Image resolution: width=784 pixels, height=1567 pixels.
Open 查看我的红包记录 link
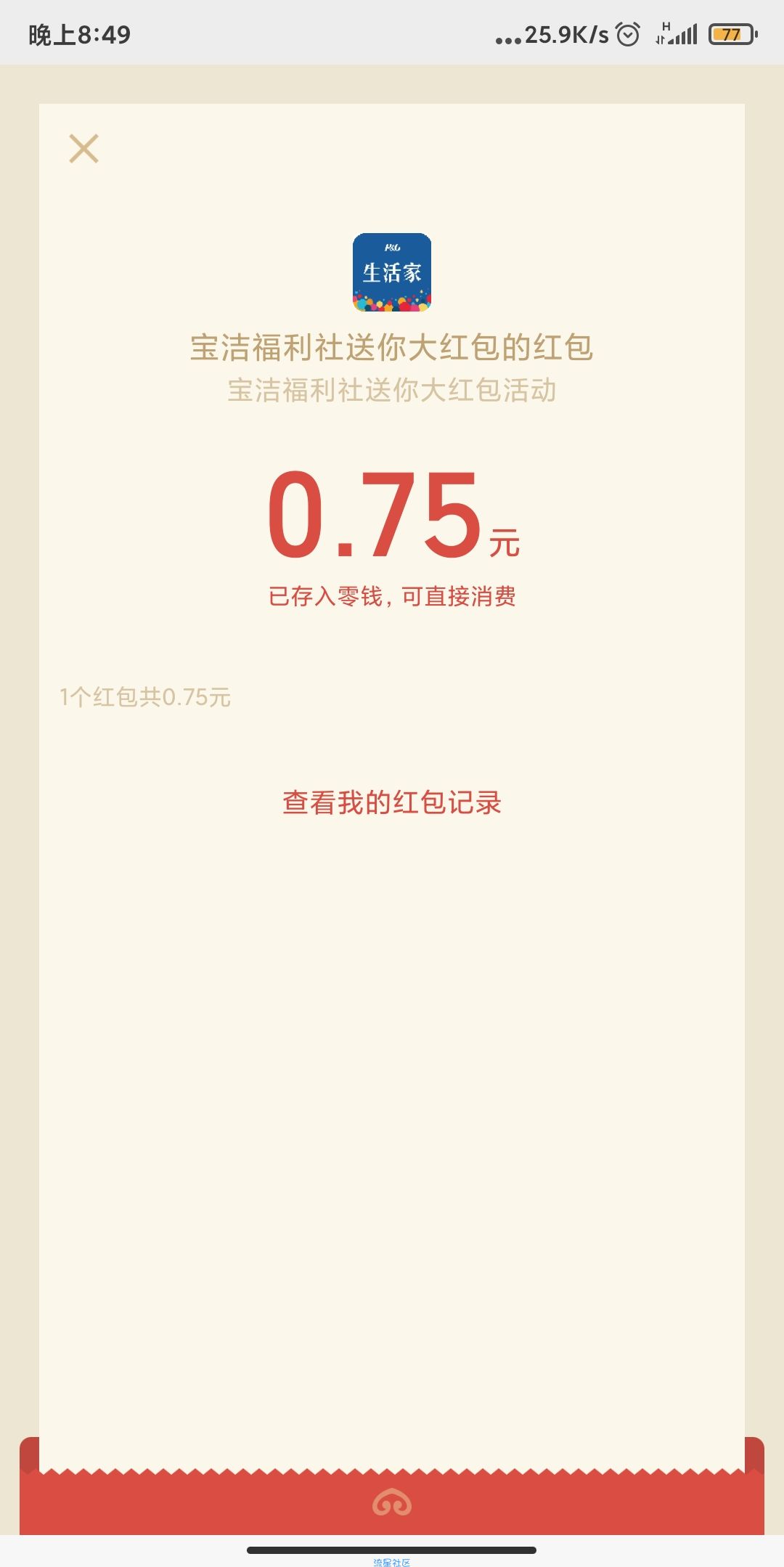click(x=392, y=802)
